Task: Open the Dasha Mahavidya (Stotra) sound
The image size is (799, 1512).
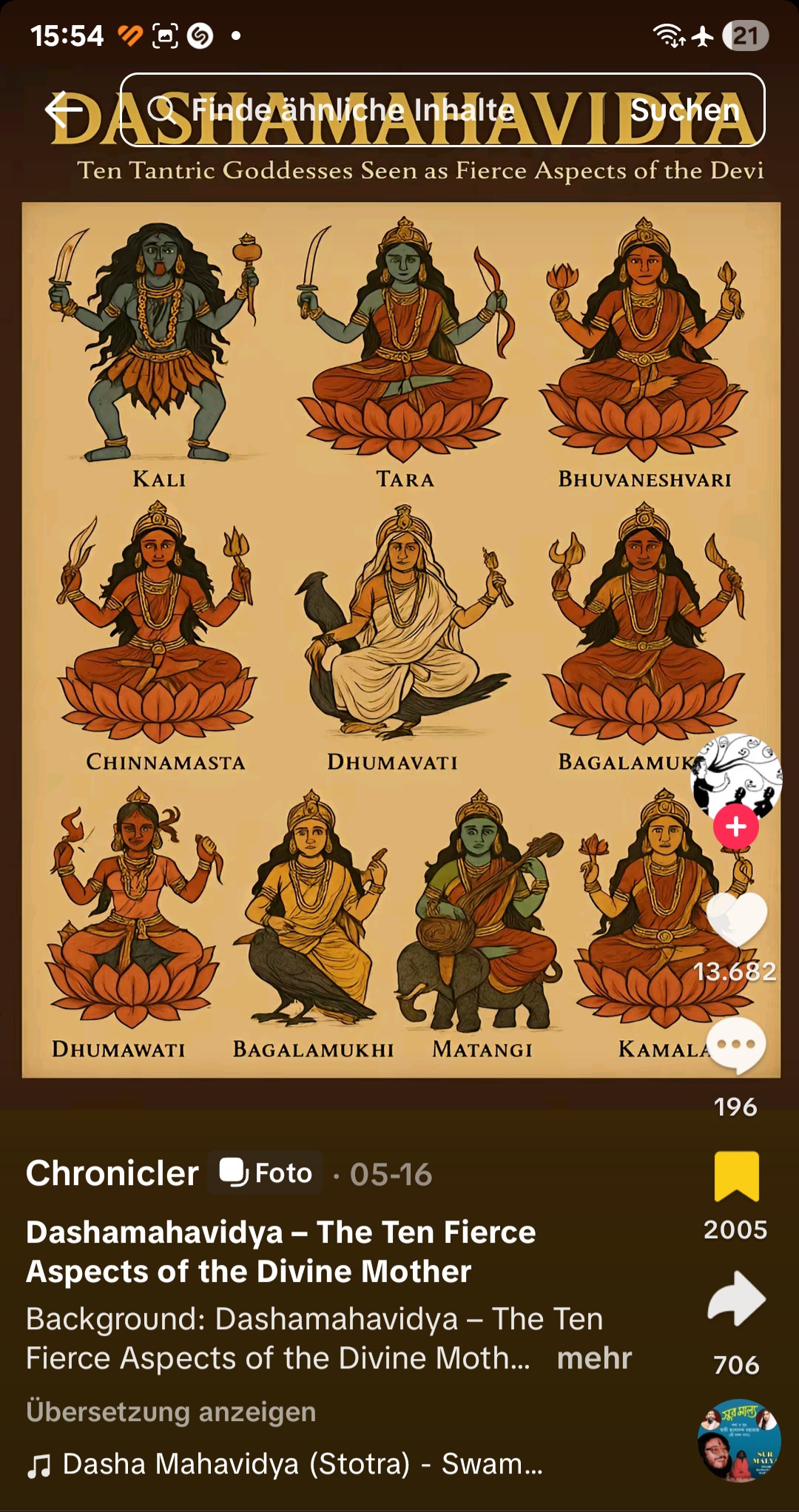Action: click(285, 1464)
